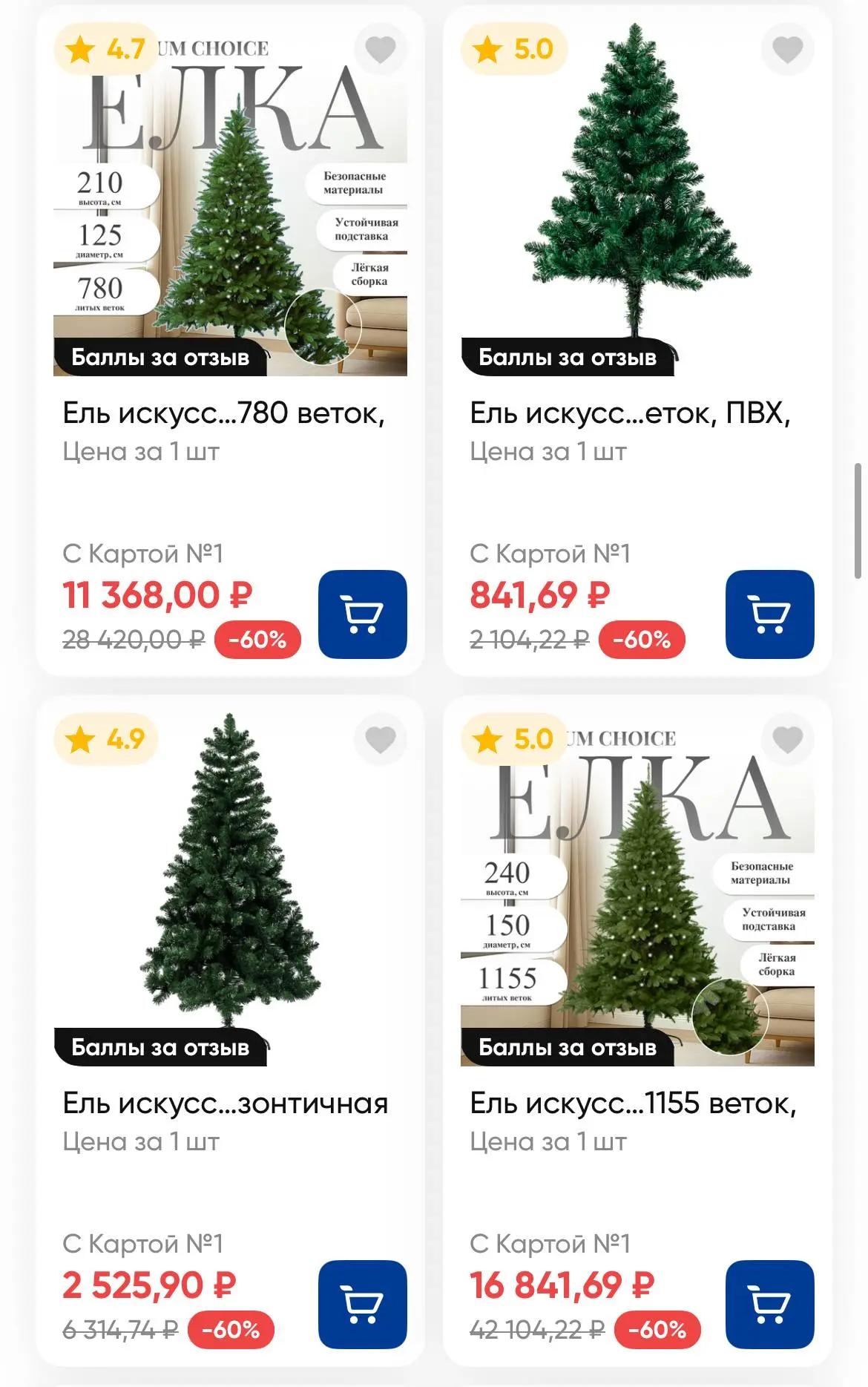The width and height of the screenshot is (868, 1387).
Task: Put the 2 525,90 ₽ tree in cart
Action: [x=362, y=1304]
